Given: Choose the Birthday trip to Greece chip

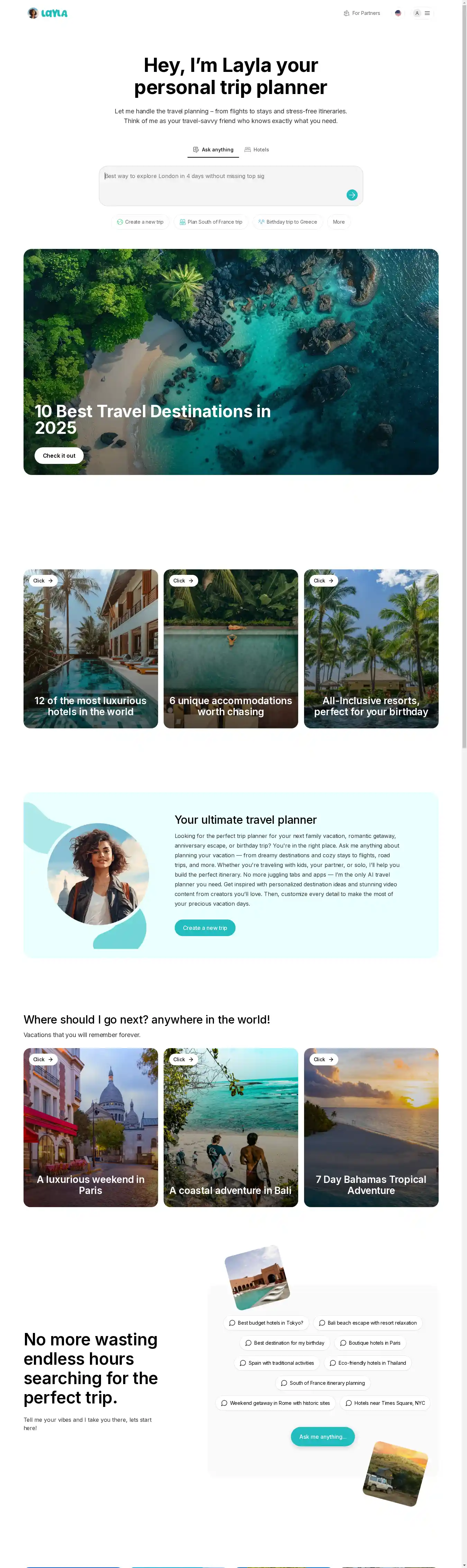Looking at the screenshot, I should pos(287,222).
